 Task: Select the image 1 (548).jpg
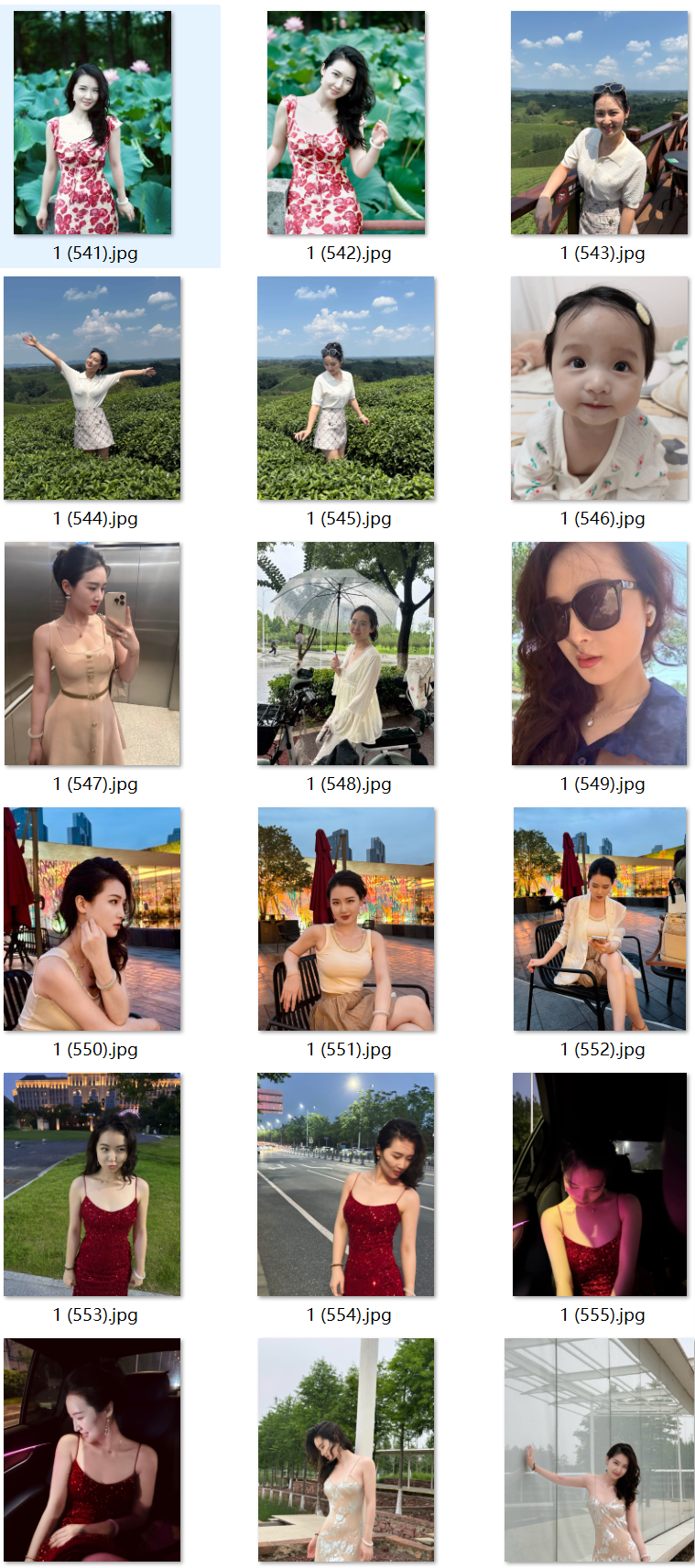346,654
